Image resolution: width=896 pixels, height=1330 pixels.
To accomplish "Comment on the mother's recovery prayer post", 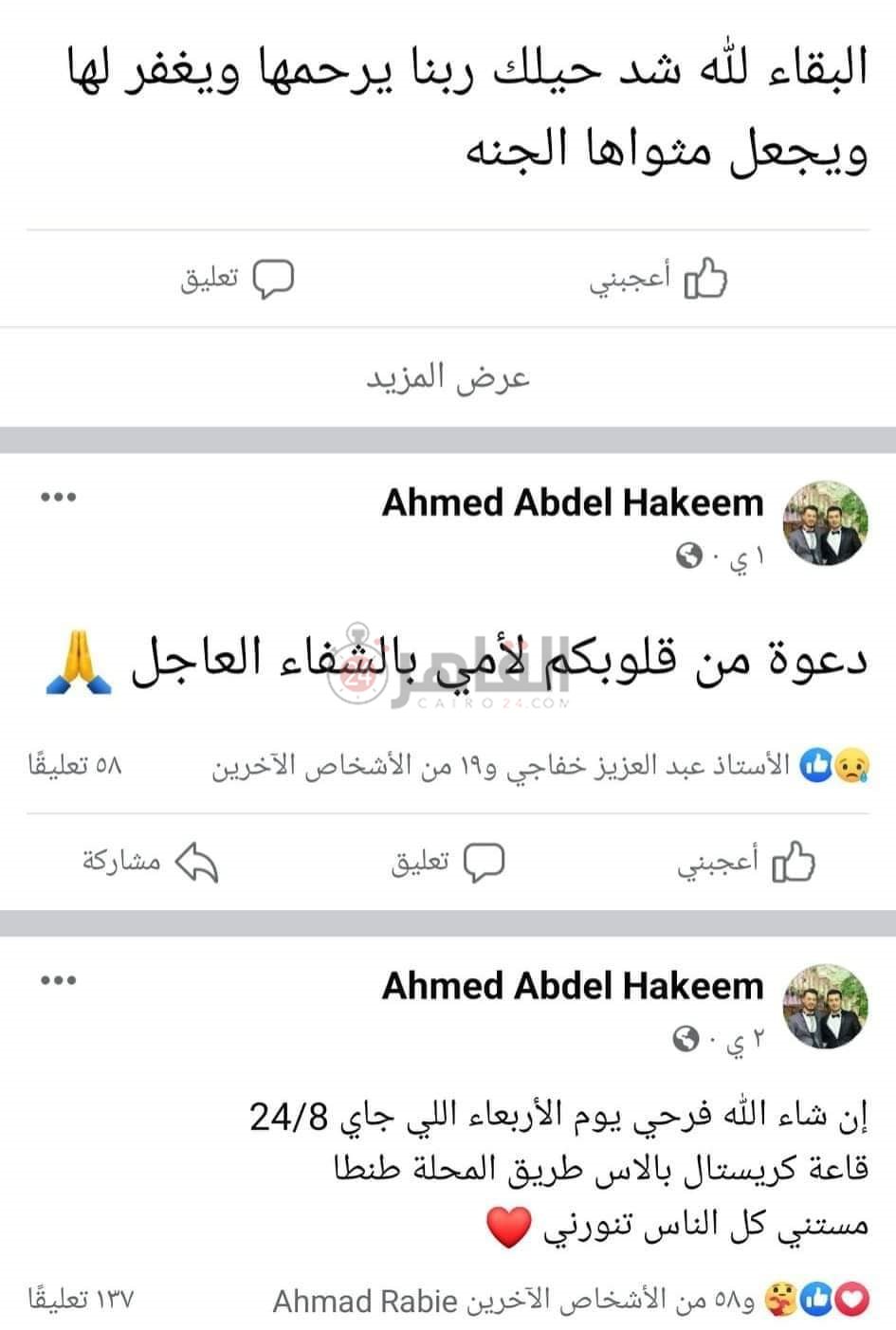I will [x=448, y=863].
